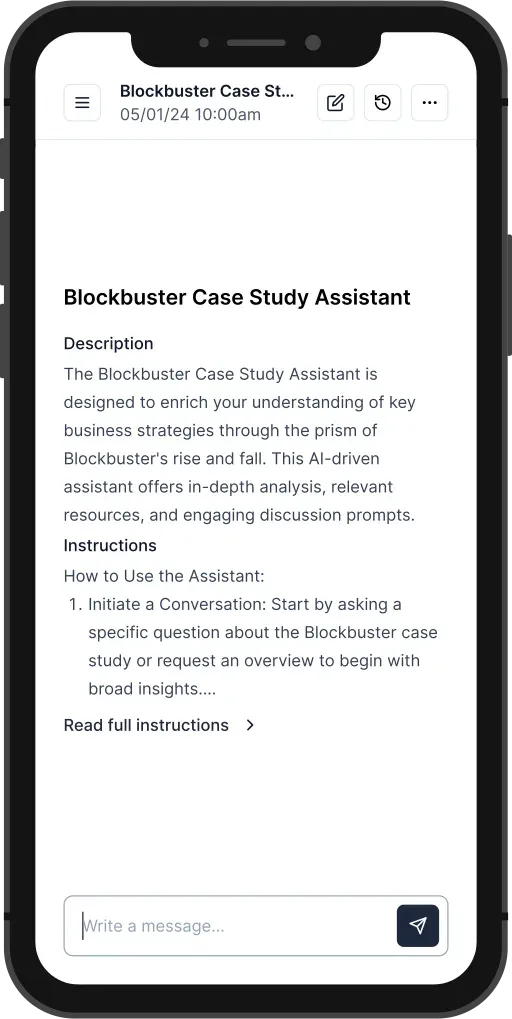Send the message with the paper-plane button

click(x=418, y=925)
